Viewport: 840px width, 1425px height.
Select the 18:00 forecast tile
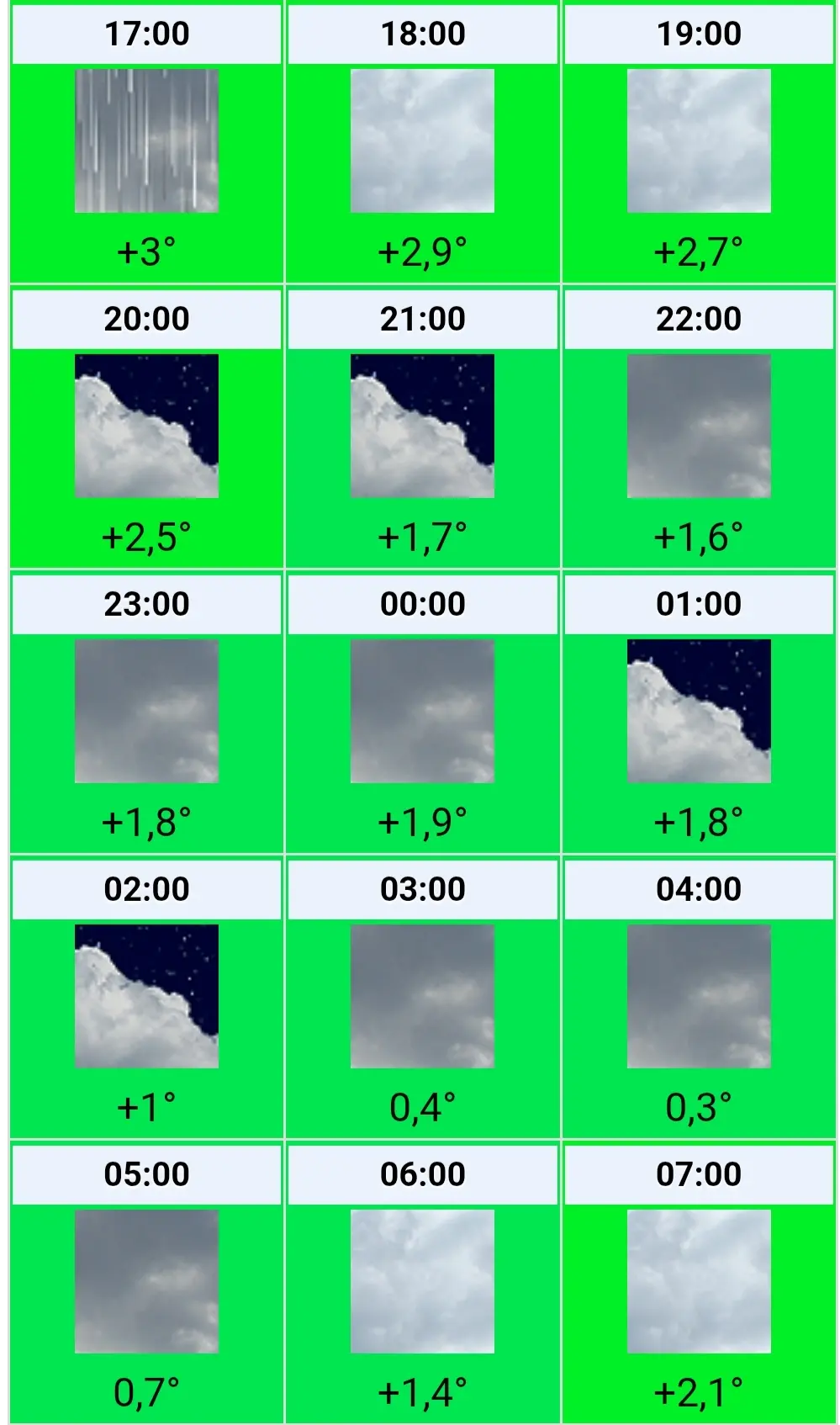pyautogui.click(x=423, y=143)
